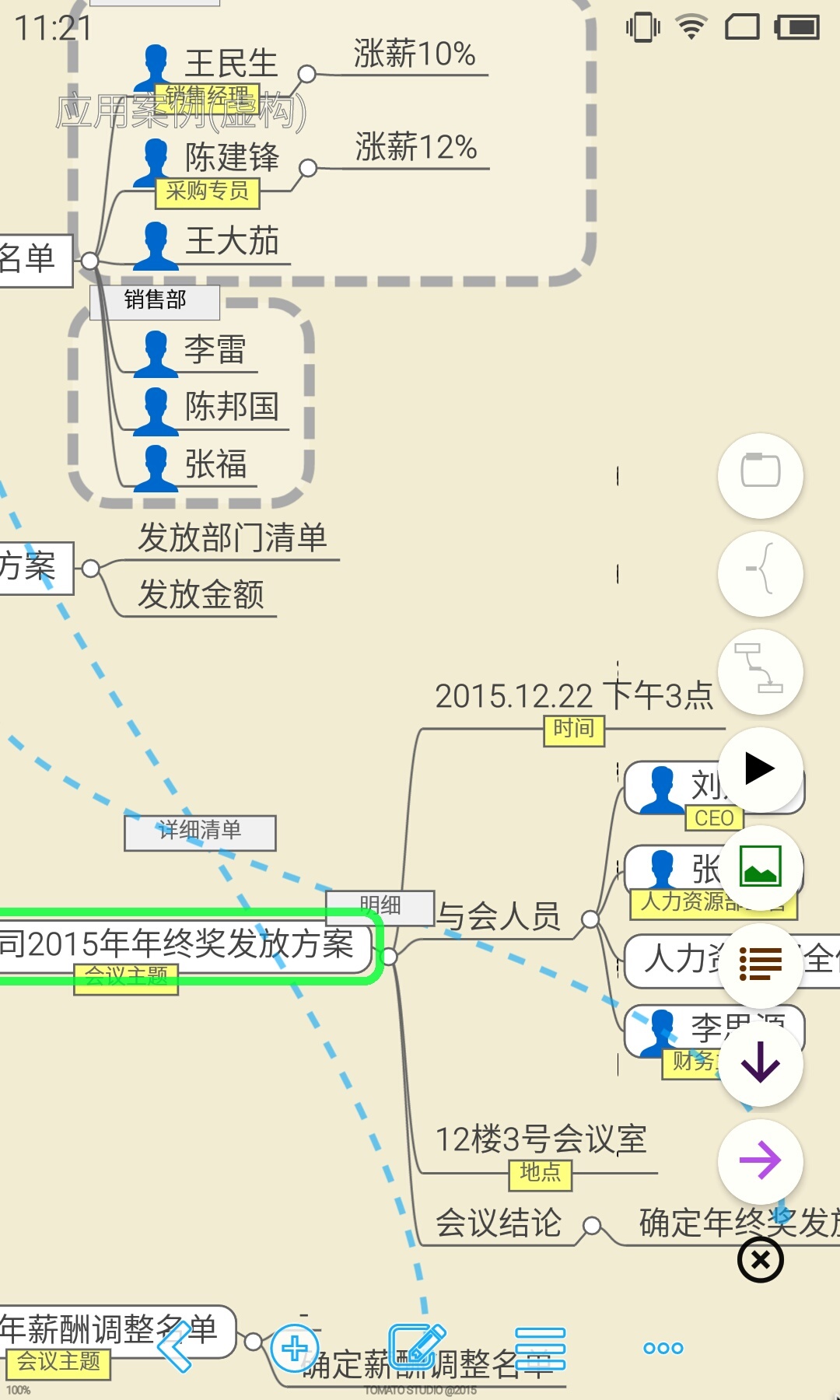
Task: Go back with the blue chevron
Action: pyautogui.click(x=176, y=1349)
